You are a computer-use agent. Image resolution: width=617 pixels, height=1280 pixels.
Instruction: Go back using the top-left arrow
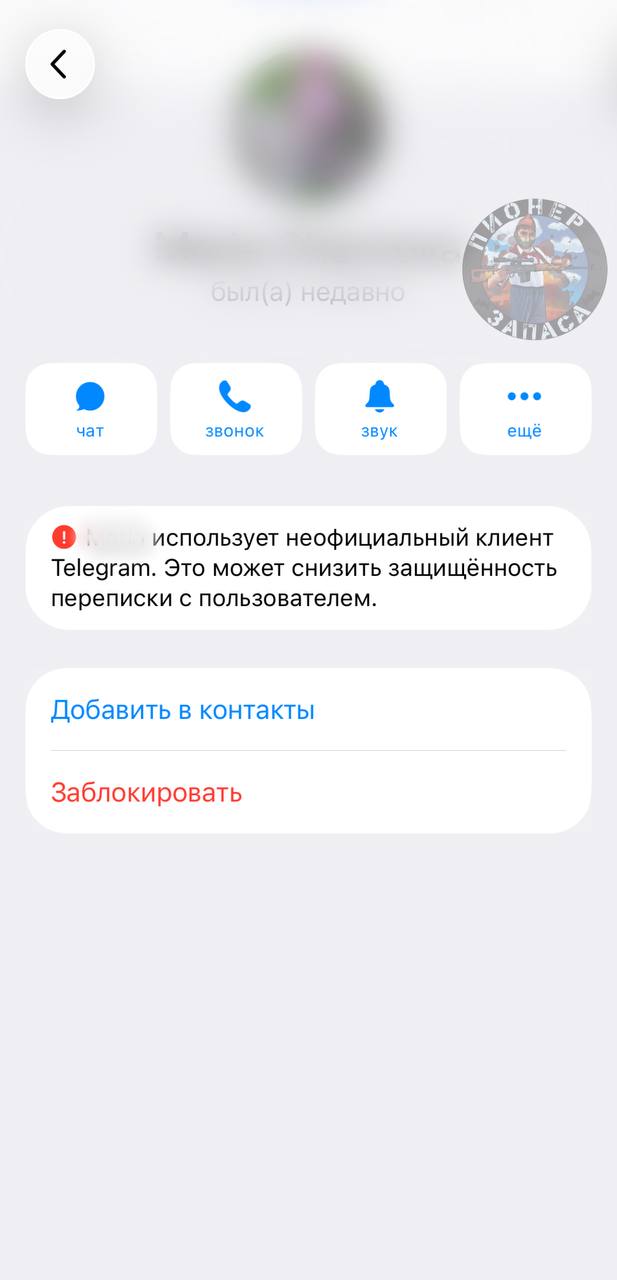point(59,64)
